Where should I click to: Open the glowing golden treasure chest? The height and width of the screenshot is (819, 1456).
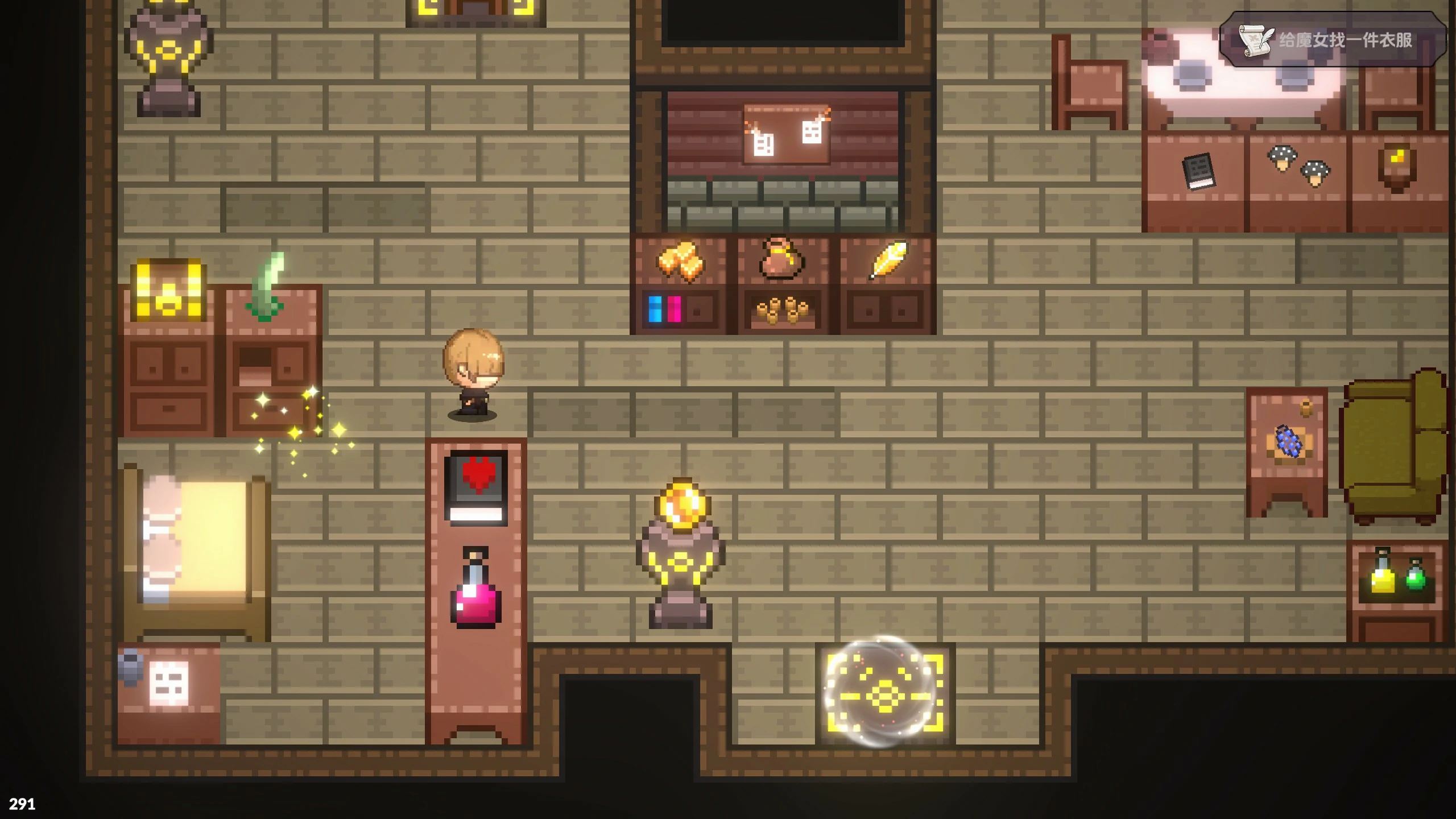tap(168, 290)
